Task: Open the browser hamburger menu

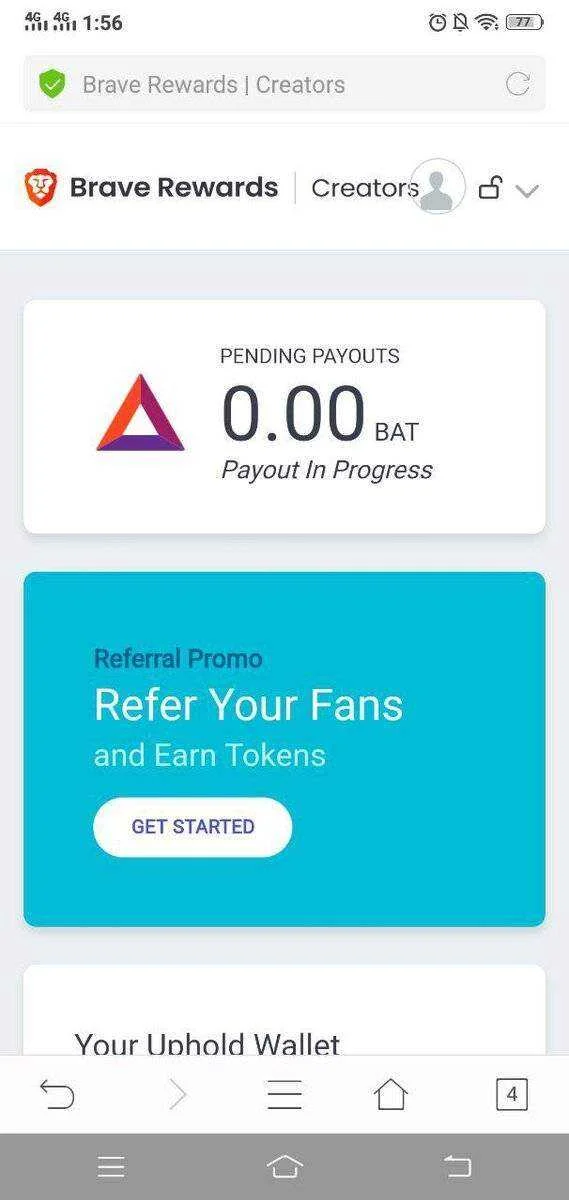Action: 285,1096
